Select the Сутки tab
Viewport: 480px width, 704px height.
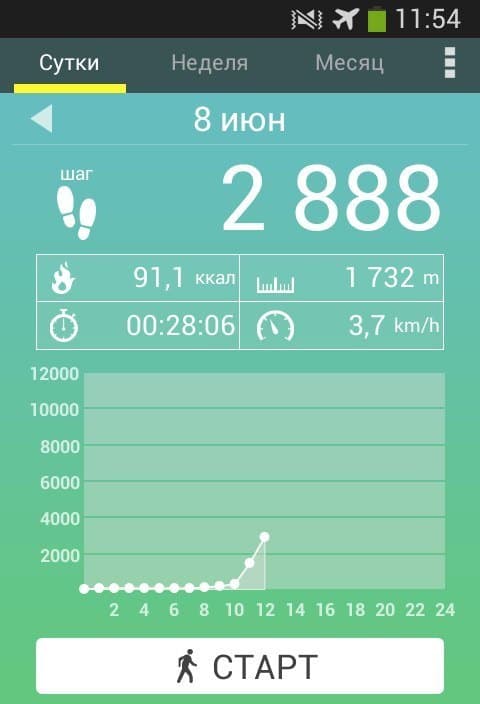(x=70, y=63)
